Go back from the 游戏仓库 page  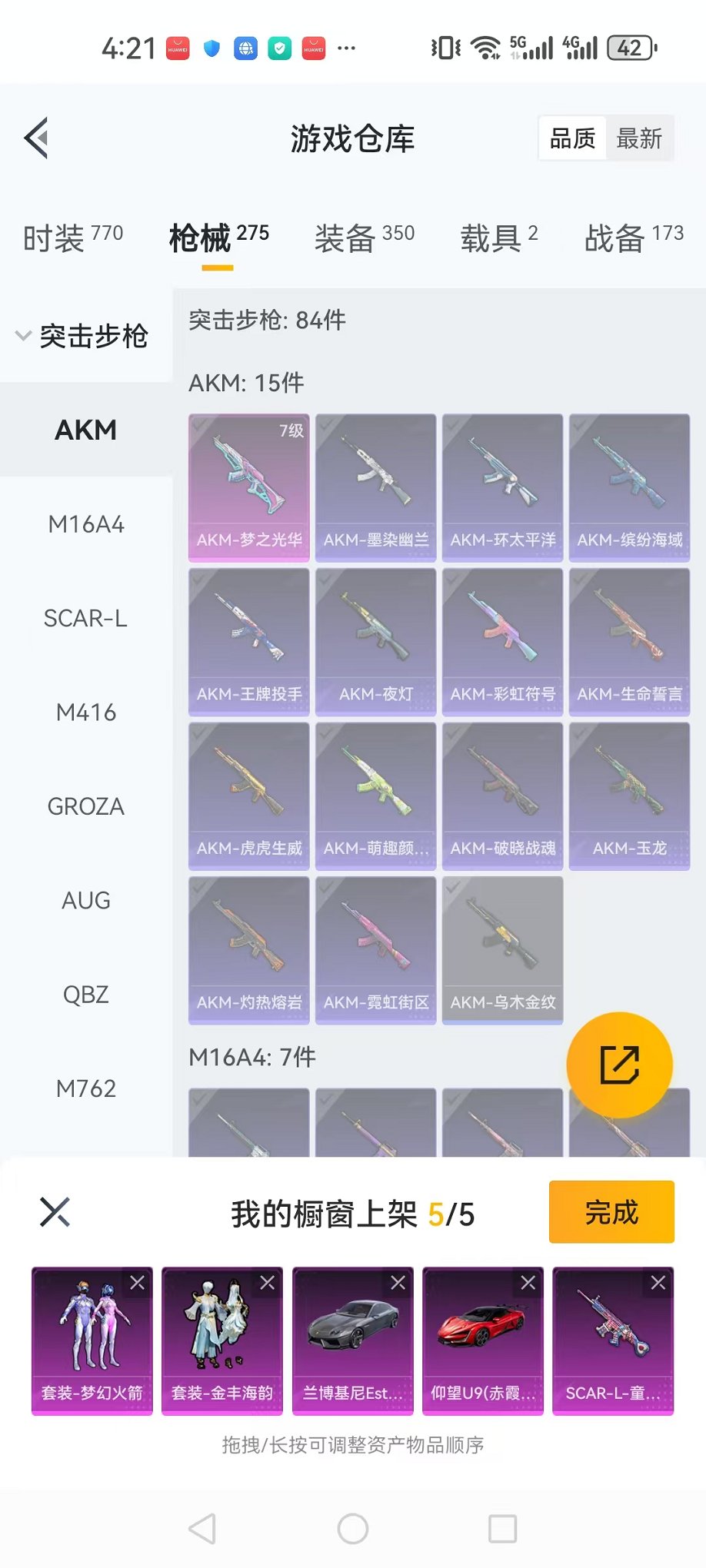coord(37,138)
